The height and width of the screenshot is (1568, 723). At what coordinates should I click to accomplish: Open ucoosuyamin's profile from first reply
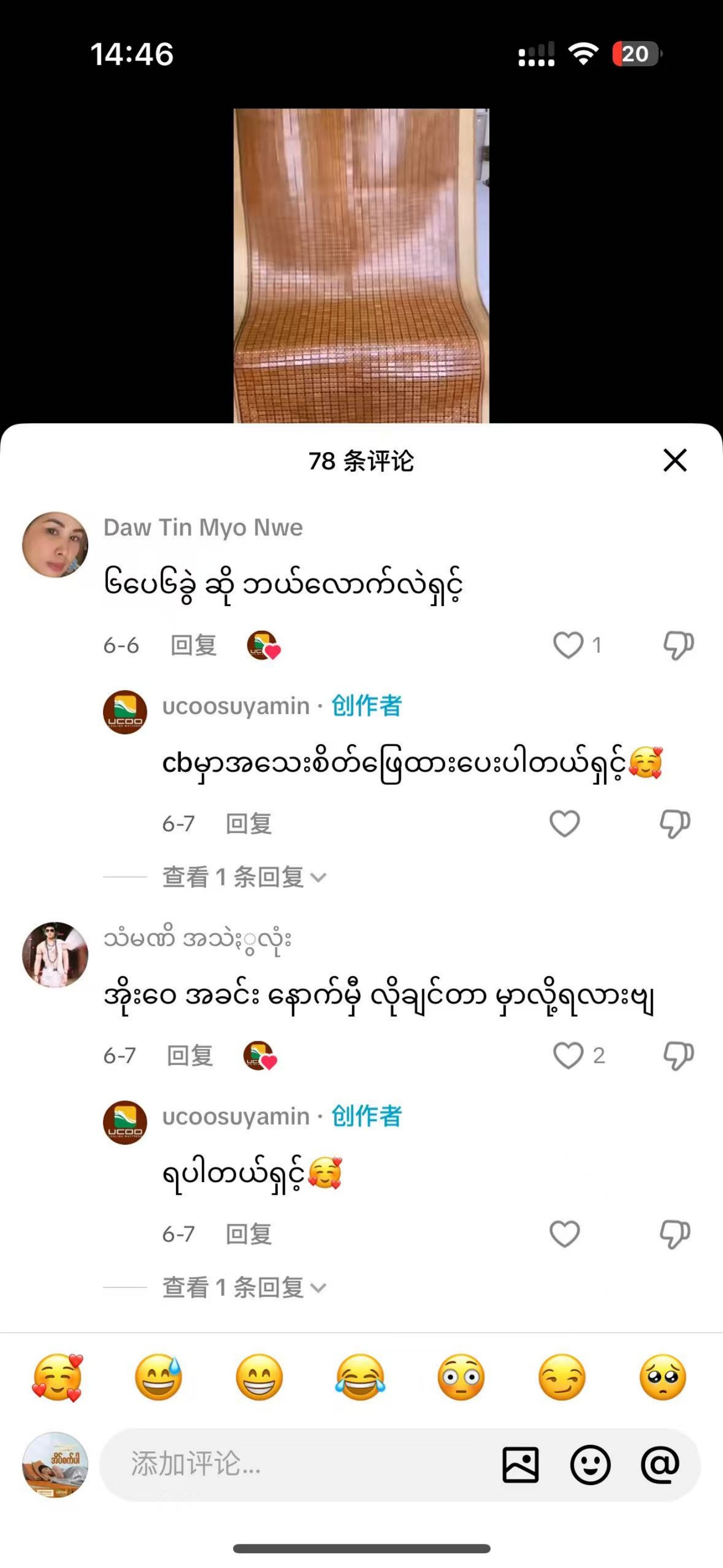tap(125, 711)
